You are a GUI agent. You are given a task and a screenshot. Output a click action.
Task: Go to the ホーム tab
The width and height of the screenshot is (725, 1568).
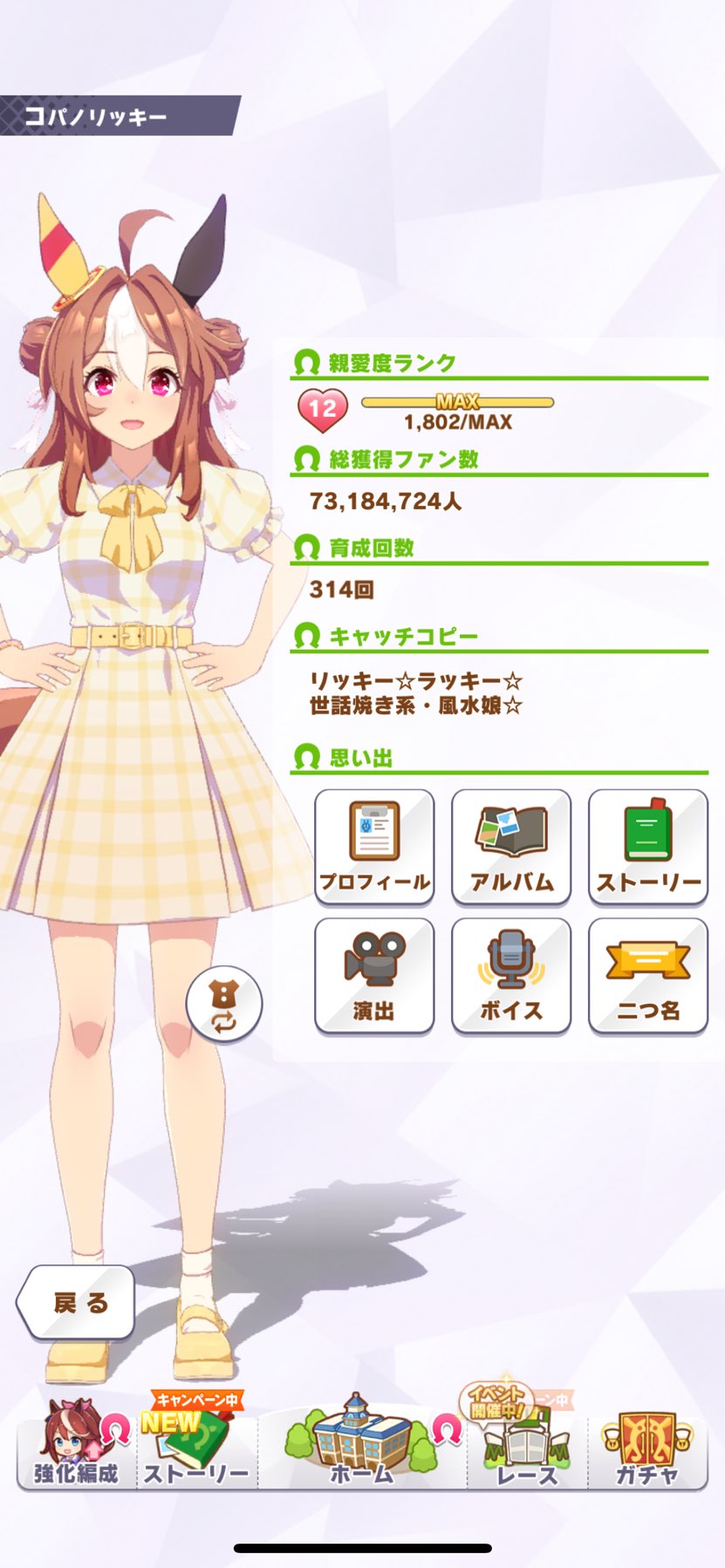pyautogui.click(x=362, y=1442)
